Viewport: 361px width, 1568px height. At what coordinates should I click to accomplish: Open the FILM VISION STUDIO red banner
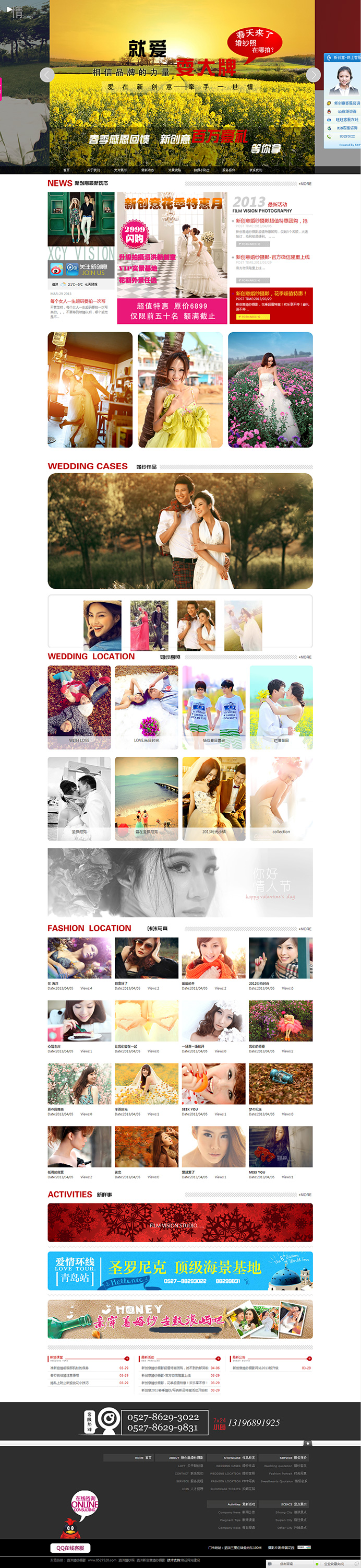180,1222
